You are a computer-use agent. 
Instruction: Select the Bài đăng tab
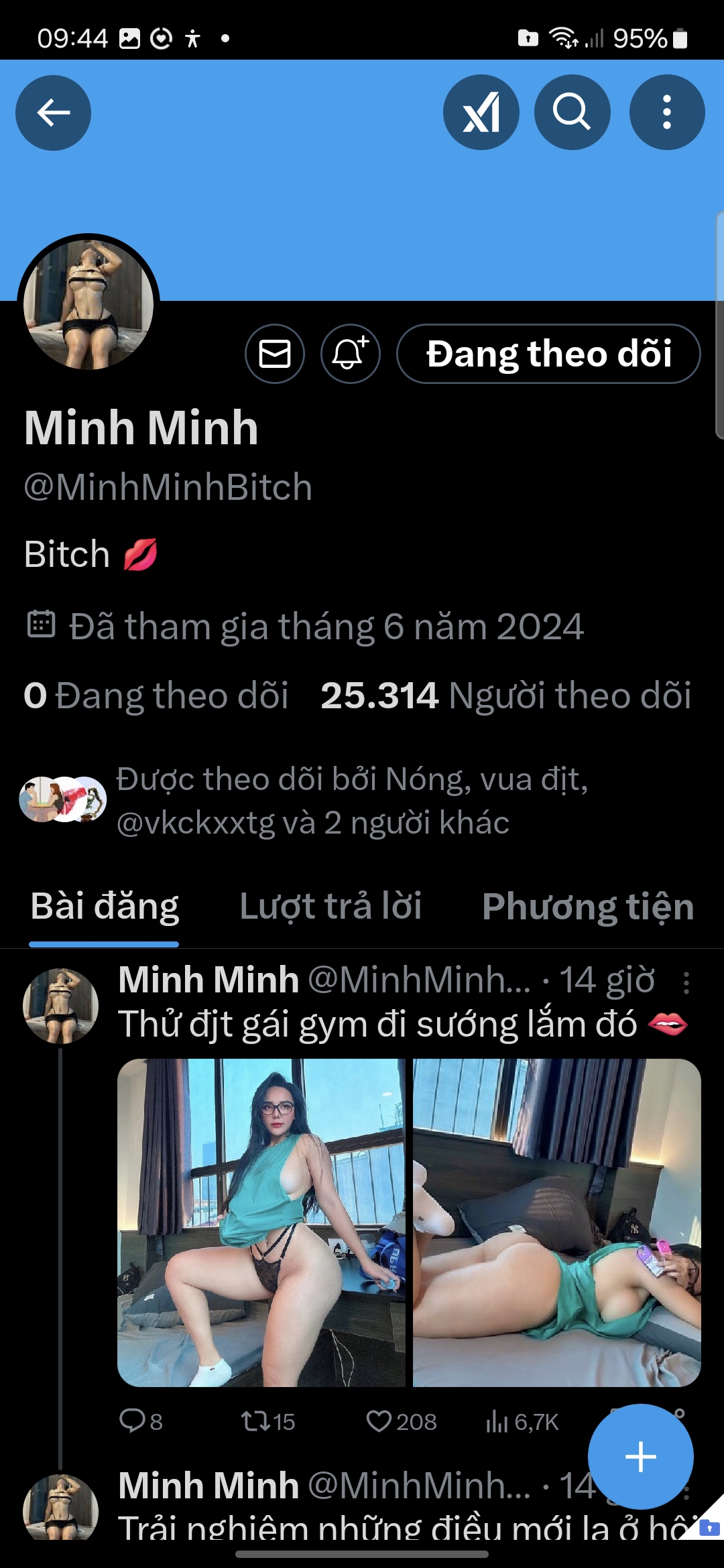tap(105, 907)
